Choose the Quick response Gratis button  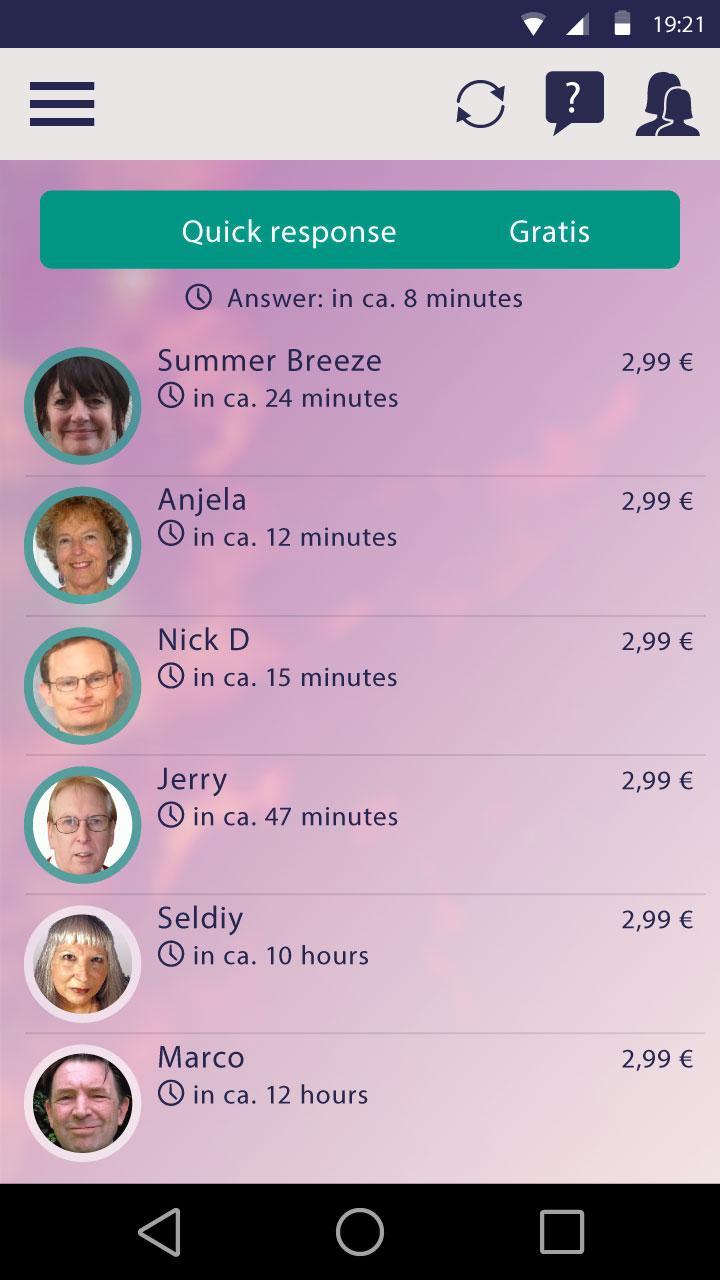coord(360,231)
